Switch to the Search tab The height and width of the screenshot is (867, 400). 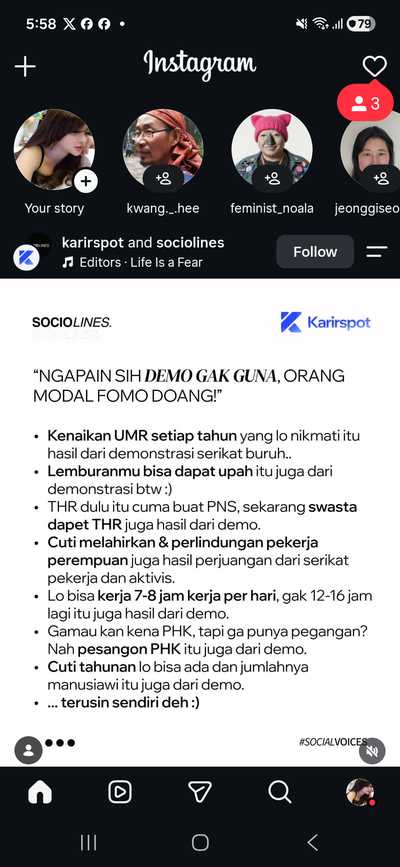(x=280, y=793)
